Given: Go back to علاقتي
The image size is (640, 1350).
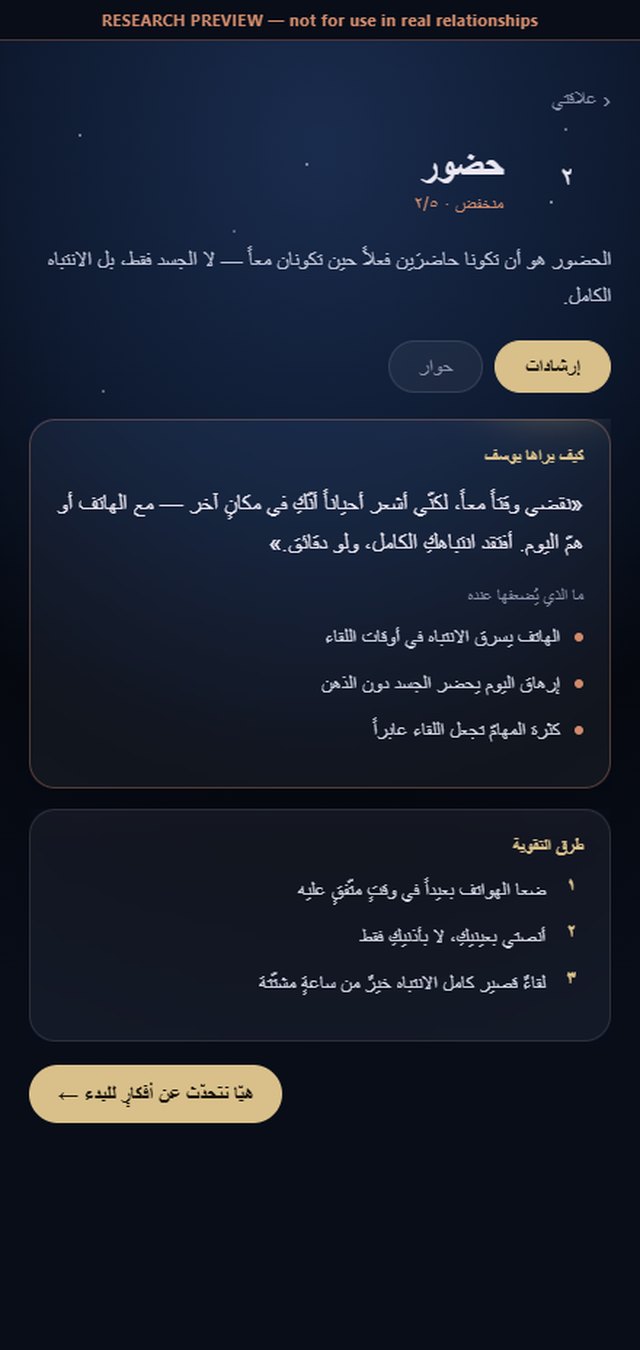Looking at the screenshot, I should click(x=581, y=99).
